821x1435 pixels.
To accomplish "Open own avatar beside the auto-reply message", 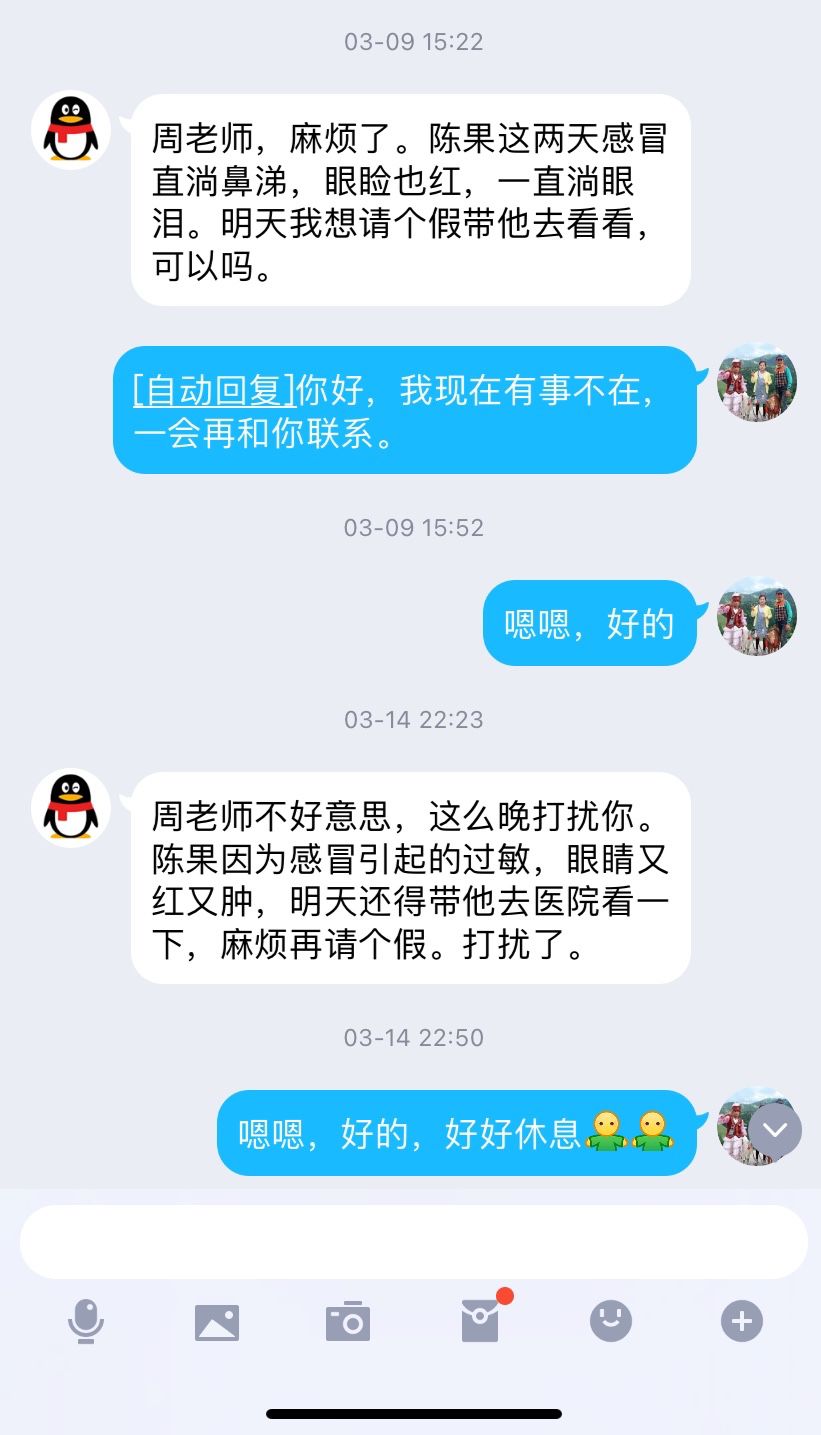I will pos(757,383).
